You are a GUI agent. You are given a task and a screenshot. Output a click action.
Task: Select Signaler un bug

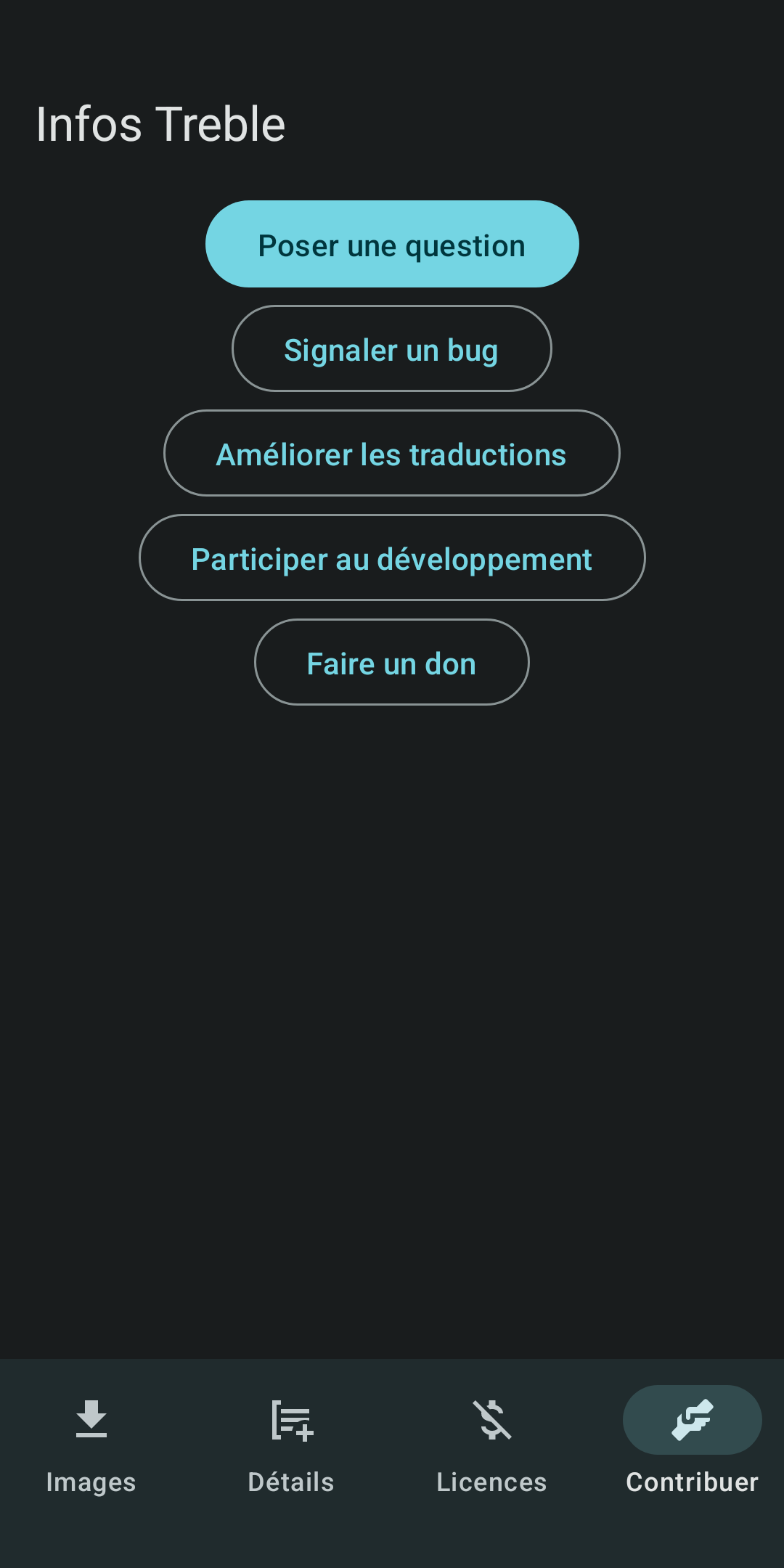(392, 349)
